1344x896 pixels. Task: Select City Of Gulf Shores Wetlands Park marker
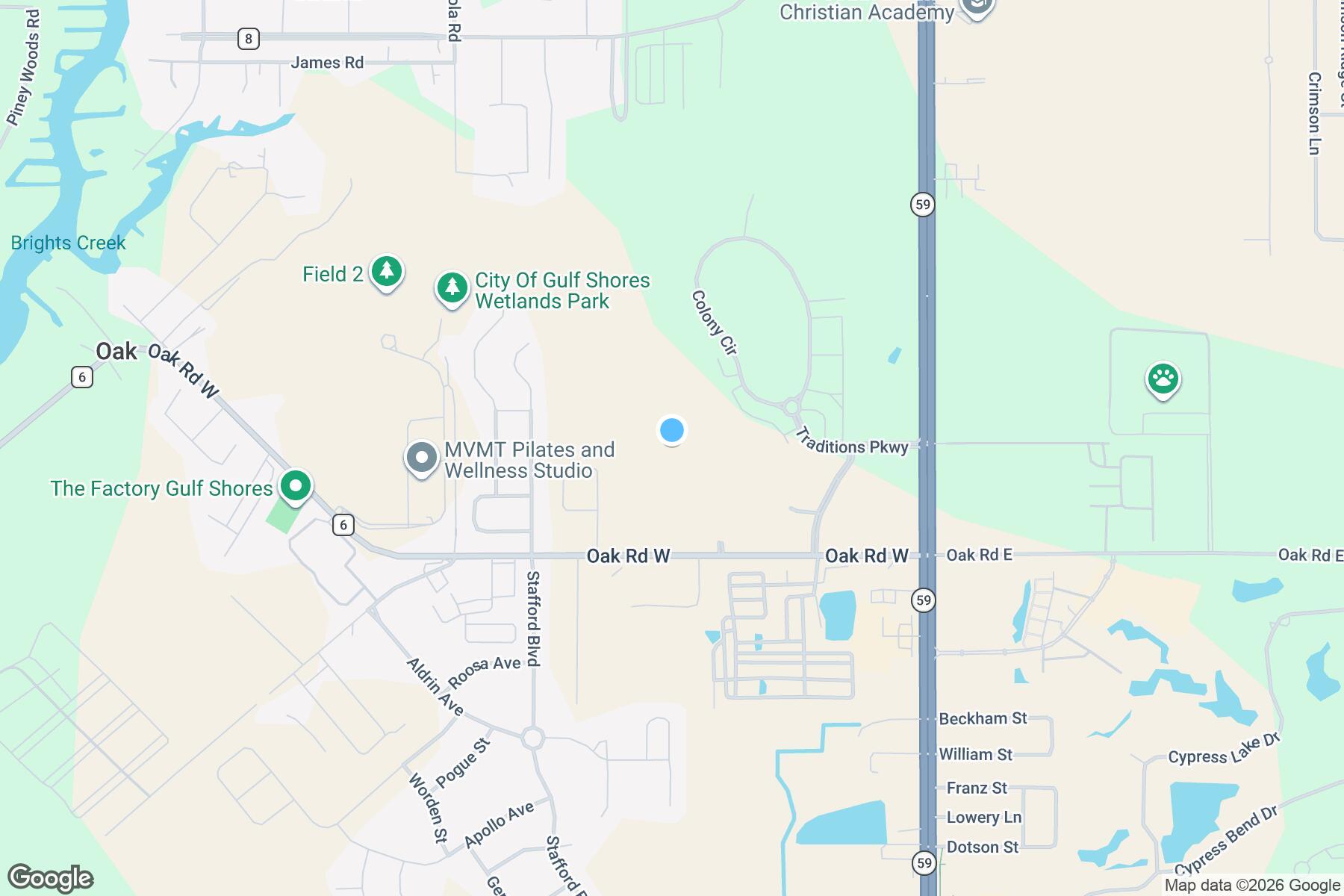pyautogui.click(x=452, y=288)
